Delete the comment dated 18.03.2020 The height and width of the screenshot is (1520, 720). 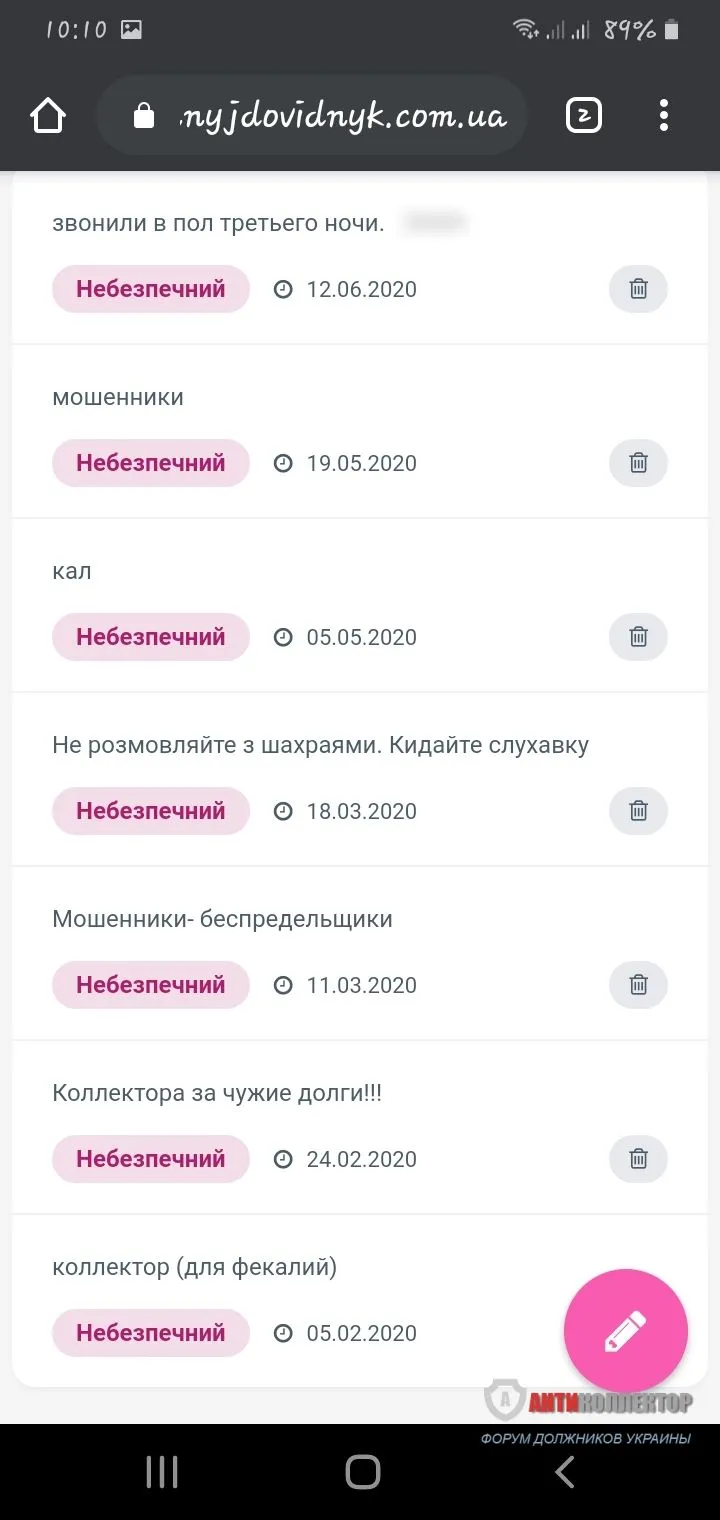coord(638,811)
